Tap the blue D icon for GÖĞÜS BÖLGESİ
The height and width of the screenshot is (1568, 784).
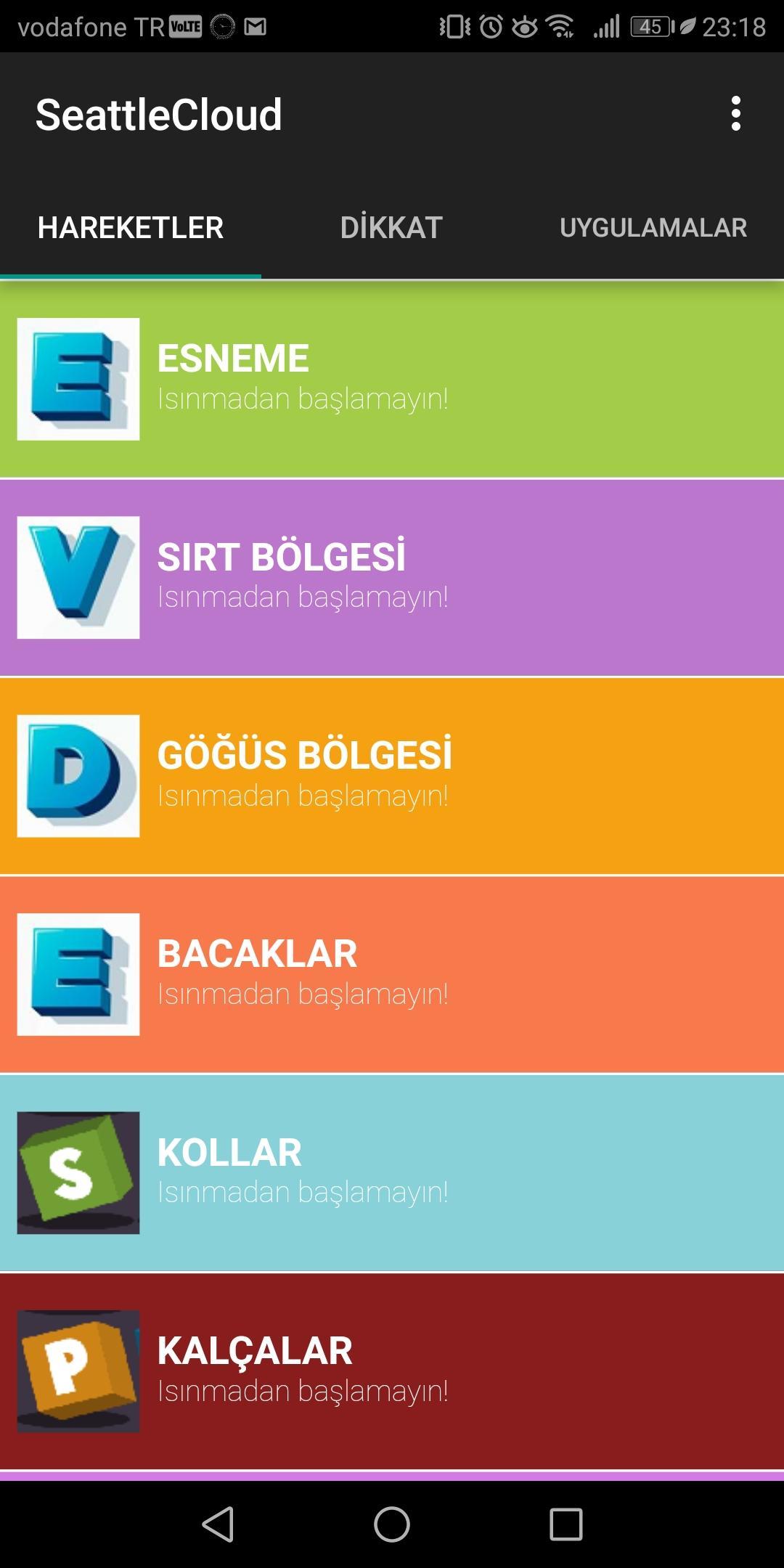coord(78,775)
